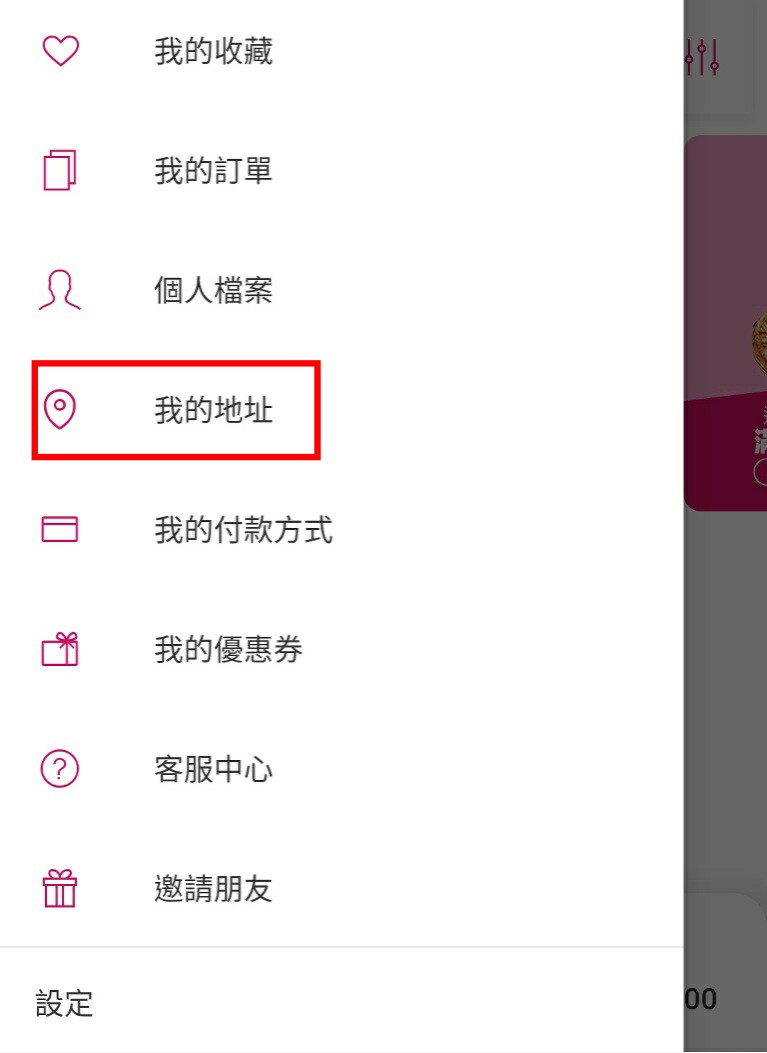View 我的優惠券 coupons

pos(228,650)
